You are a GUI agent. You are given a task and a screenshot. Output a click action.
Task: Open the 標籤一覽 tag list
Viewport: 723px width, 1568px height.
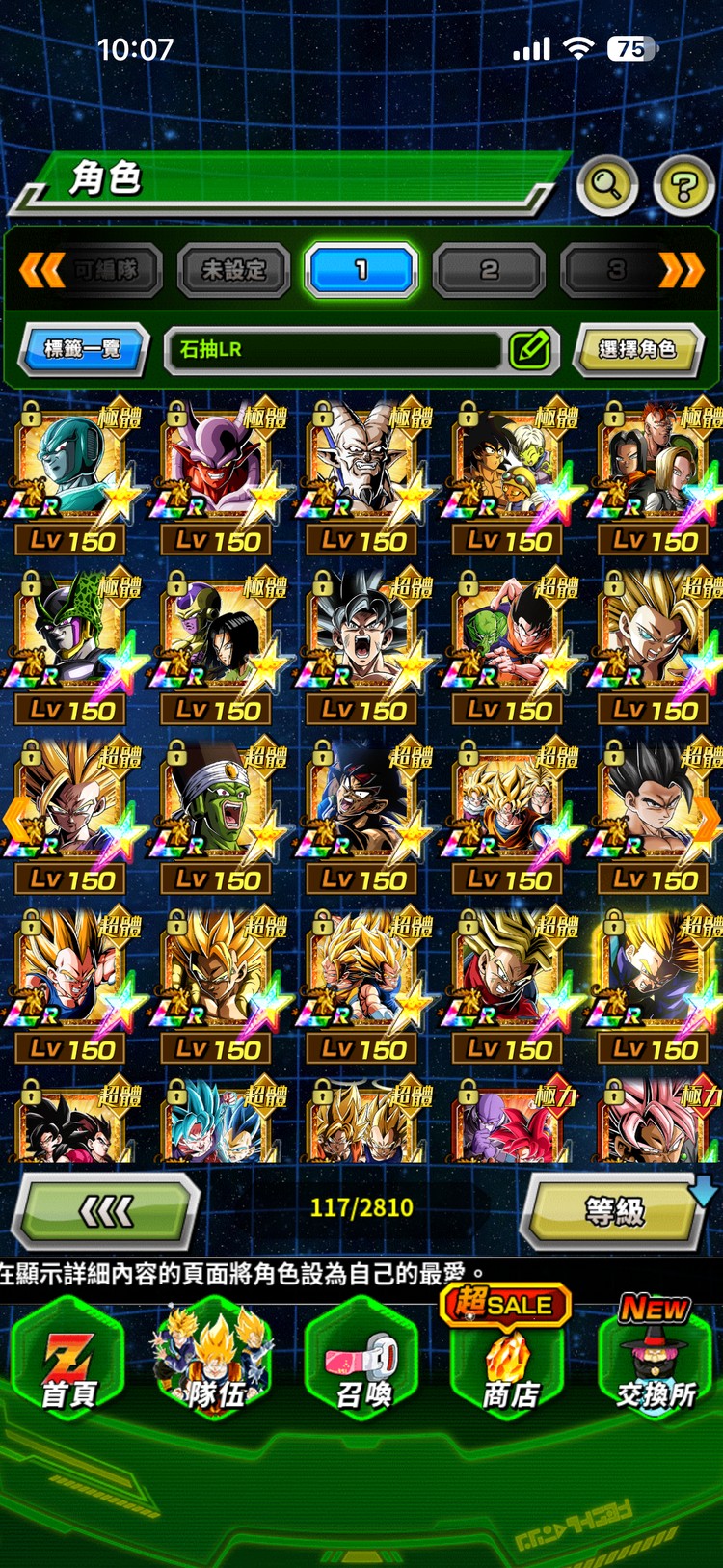[x=83, y=348]
